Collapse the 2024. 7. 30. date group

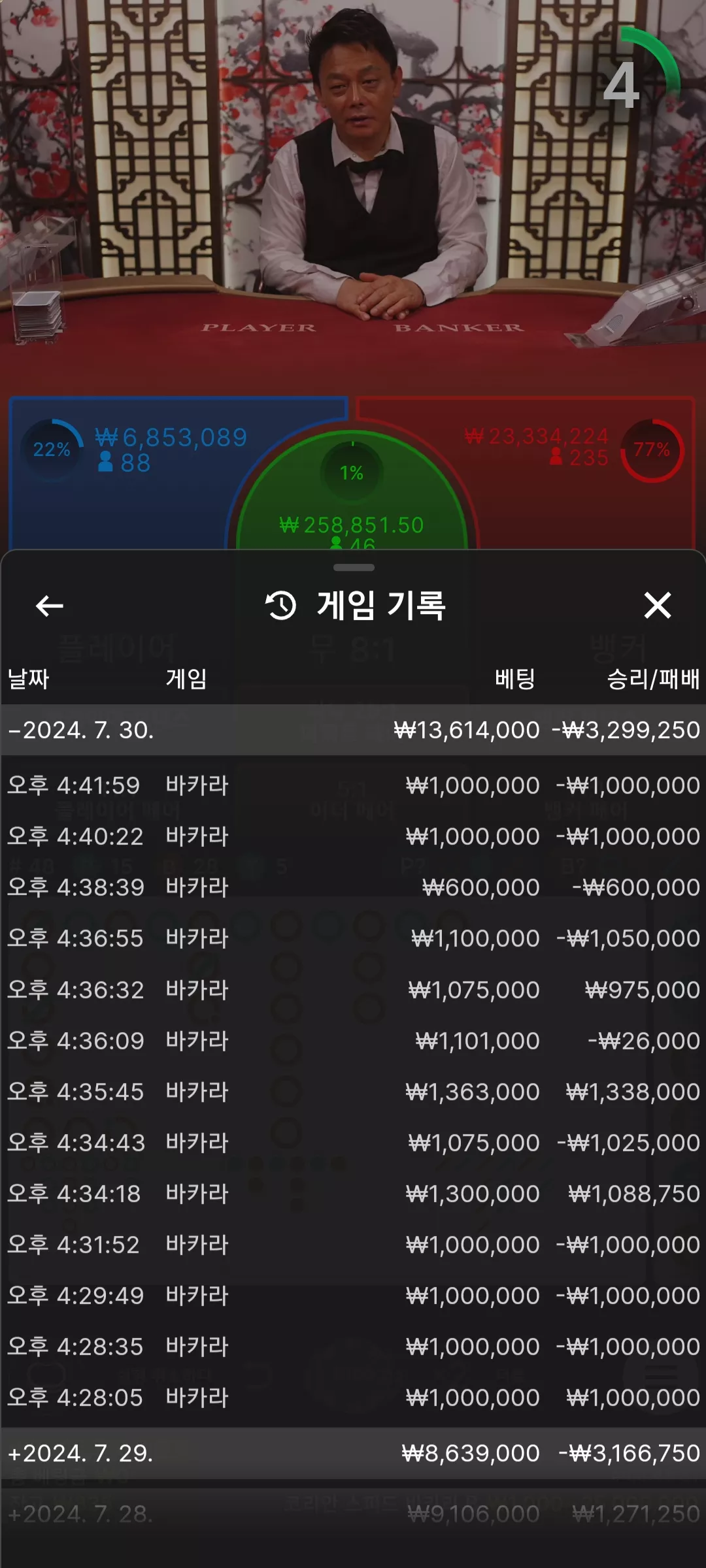pyautogui.click(x=353, y=730)
